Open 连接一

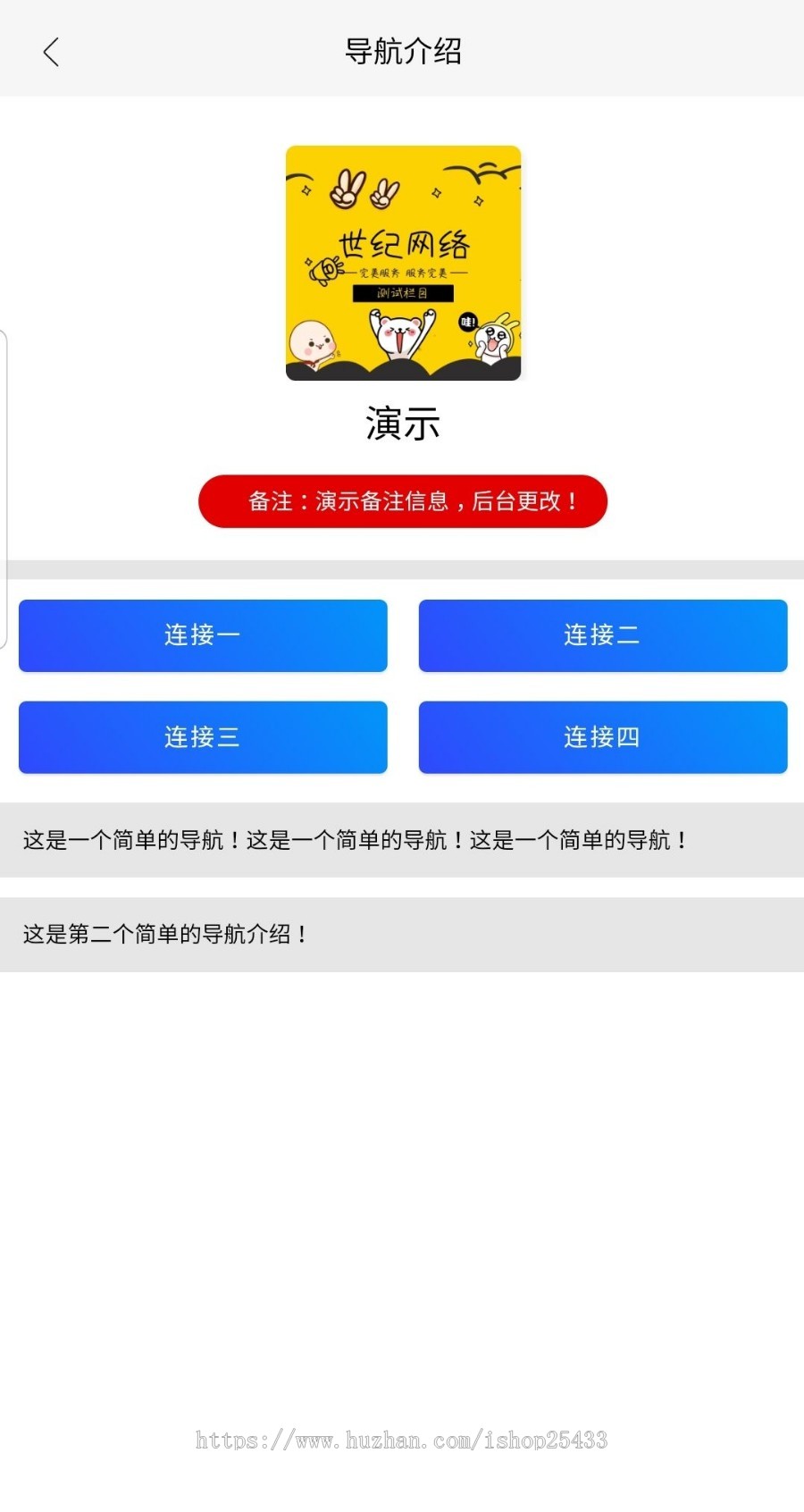click(202, 635)
